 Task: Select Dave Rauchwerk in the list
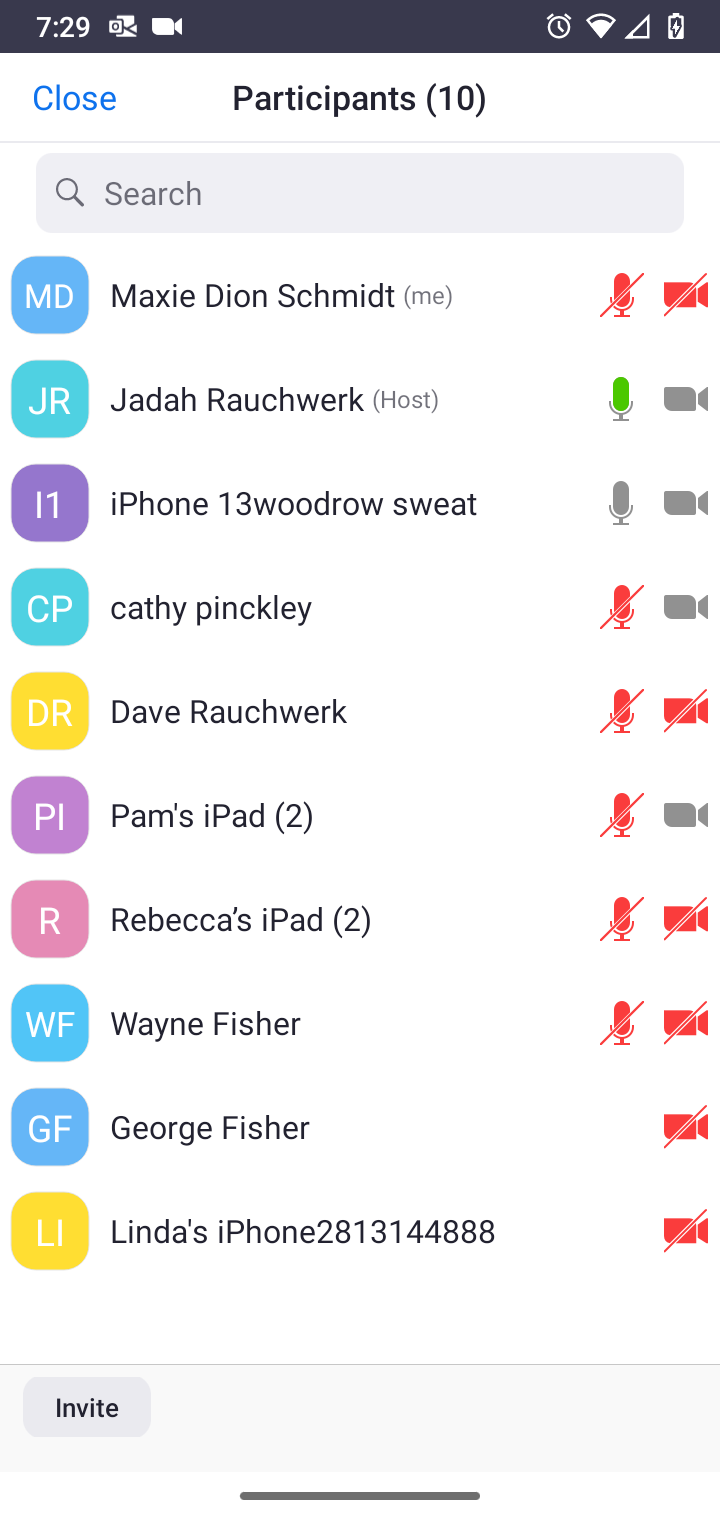point(360,711)
